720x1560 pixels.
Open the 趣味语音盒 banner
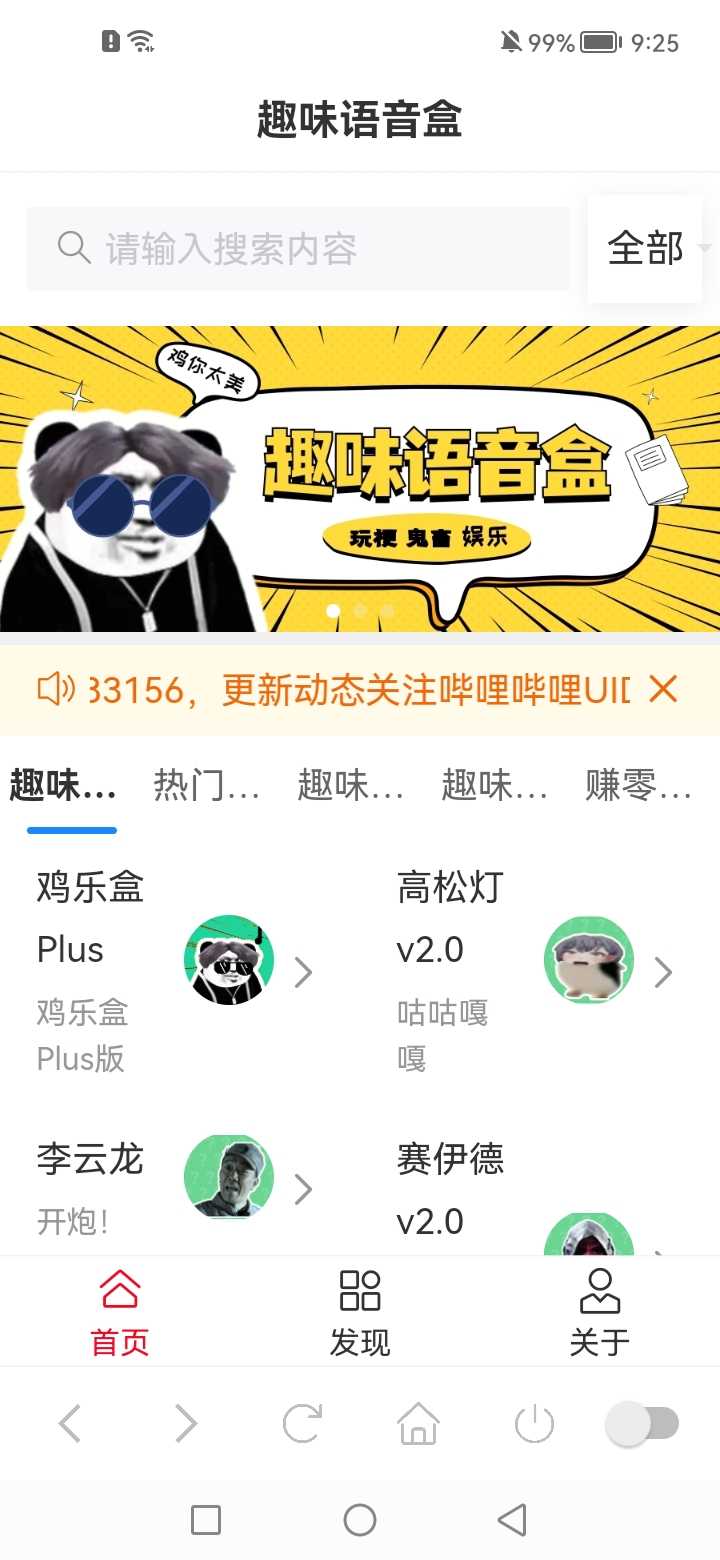point(360,478)
